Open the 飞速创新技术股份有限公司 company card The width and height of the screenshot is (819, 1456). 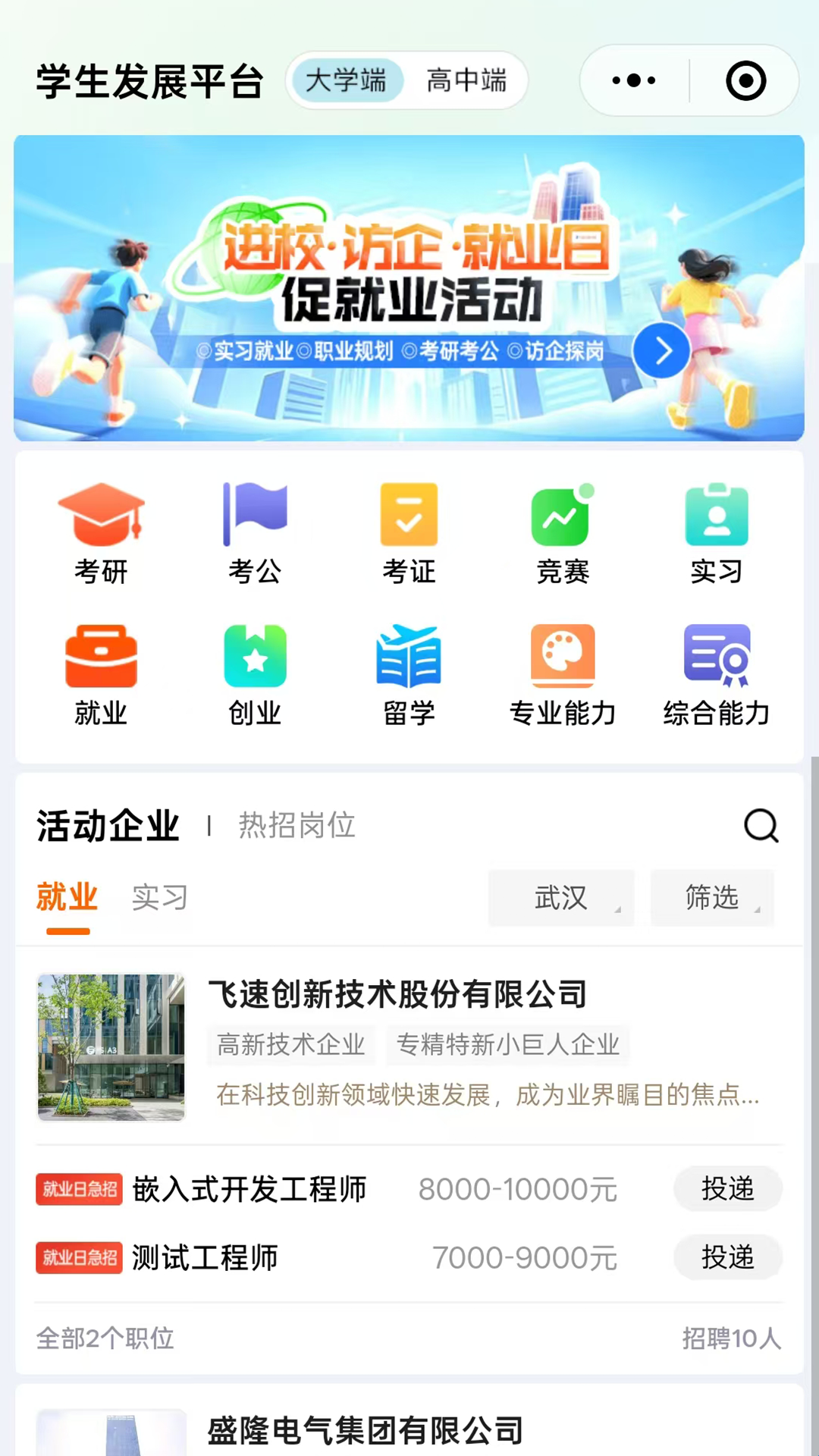[x=409, y=1046]
